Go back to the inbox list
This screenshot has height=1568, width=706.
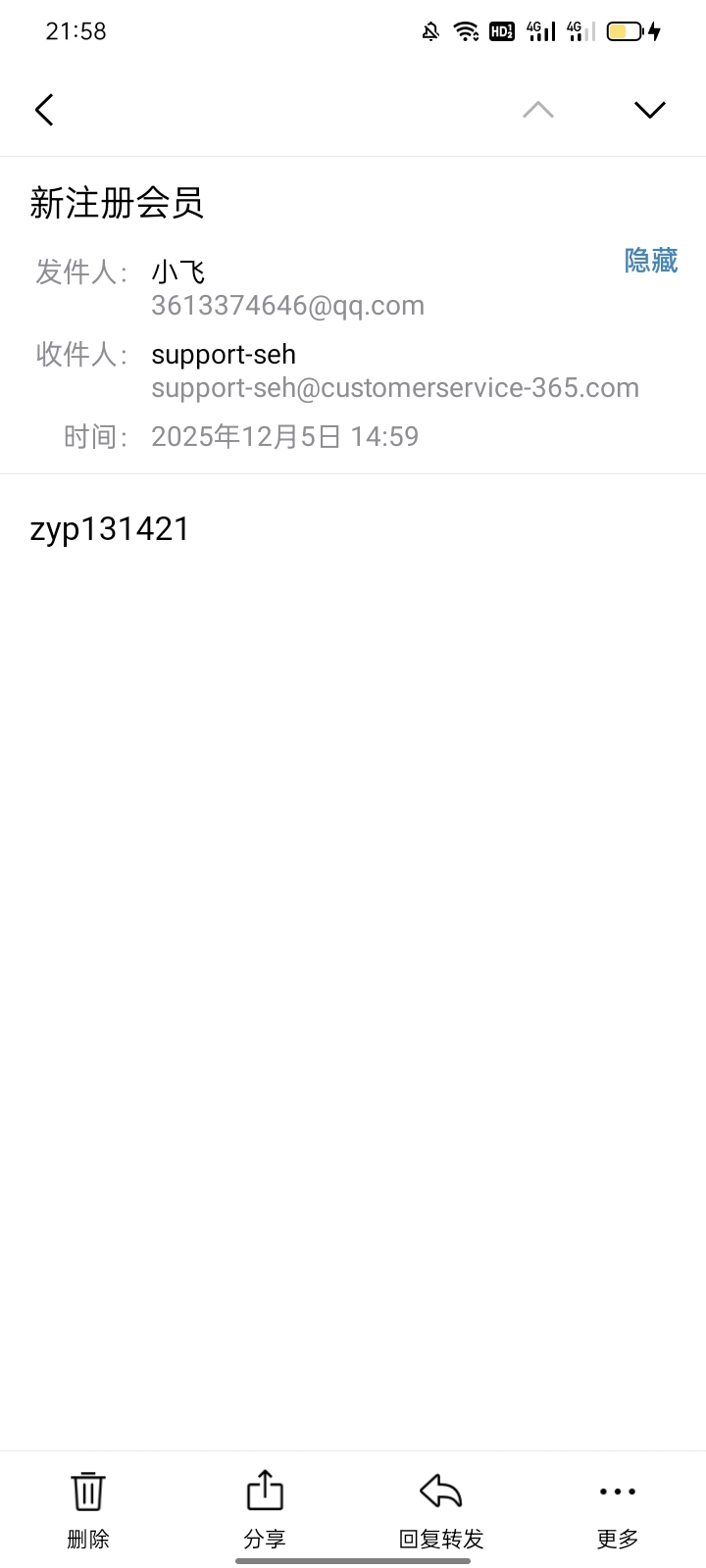tap(44, 110)
